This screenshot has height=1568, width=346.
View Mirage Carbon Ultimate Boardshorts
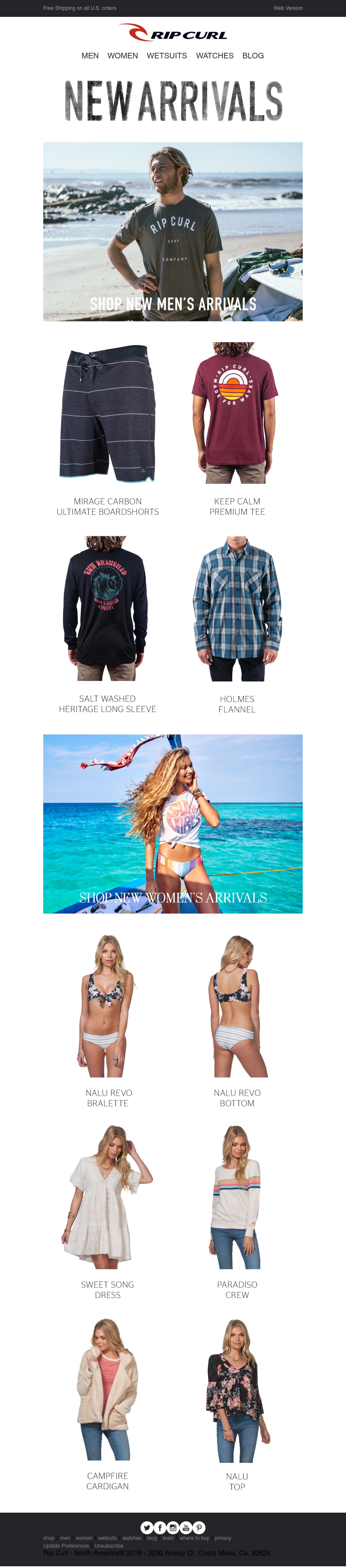[108, 414]
